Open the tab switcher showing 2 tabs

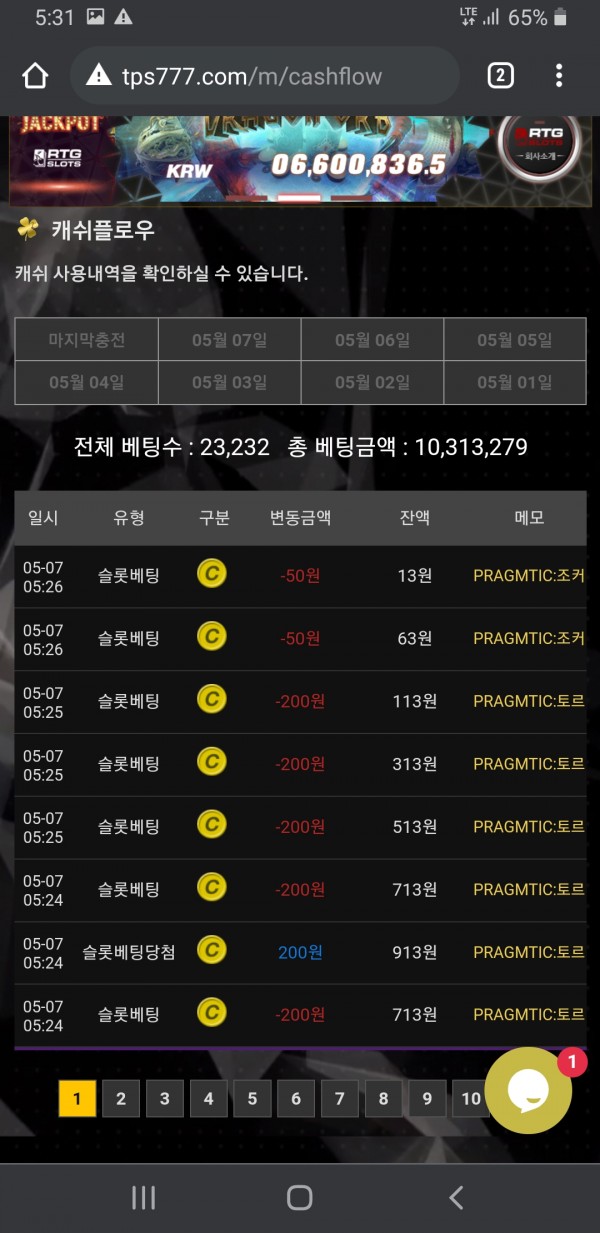click(500, 76)
